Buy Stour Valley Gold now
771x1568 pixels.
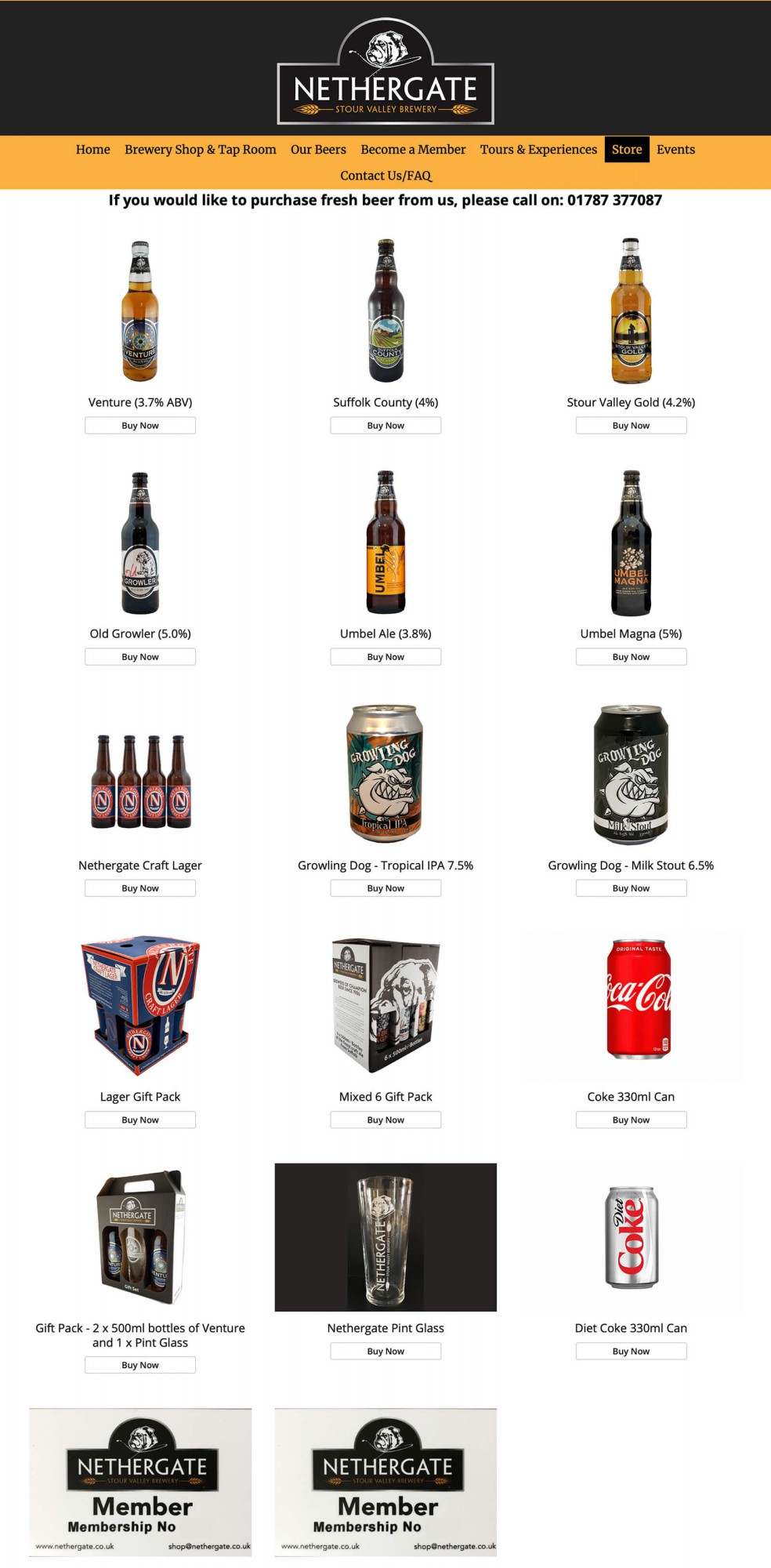point(631,426)
